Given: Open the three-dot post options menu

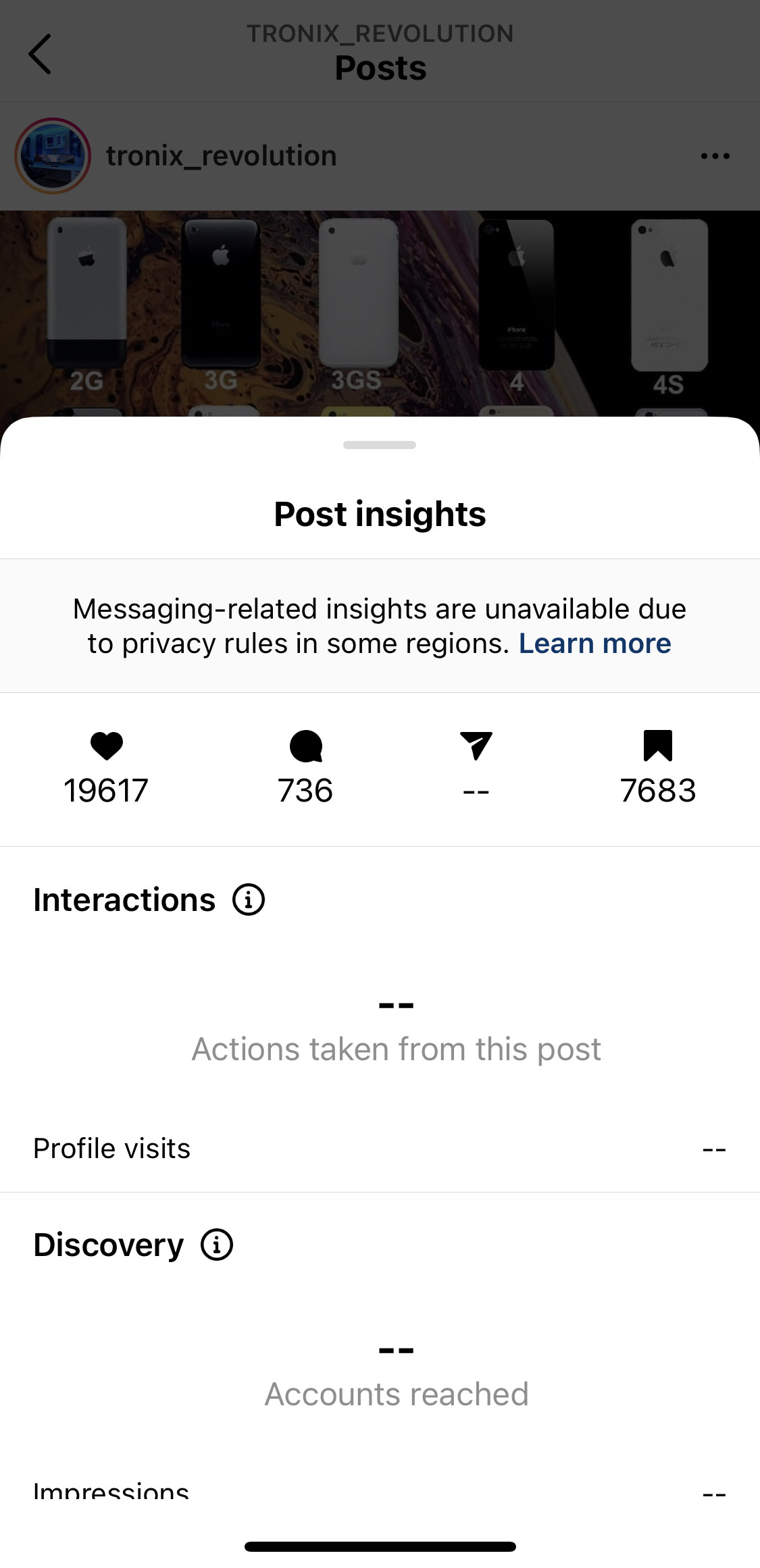Looking at the screenshot, I should 715,156.
